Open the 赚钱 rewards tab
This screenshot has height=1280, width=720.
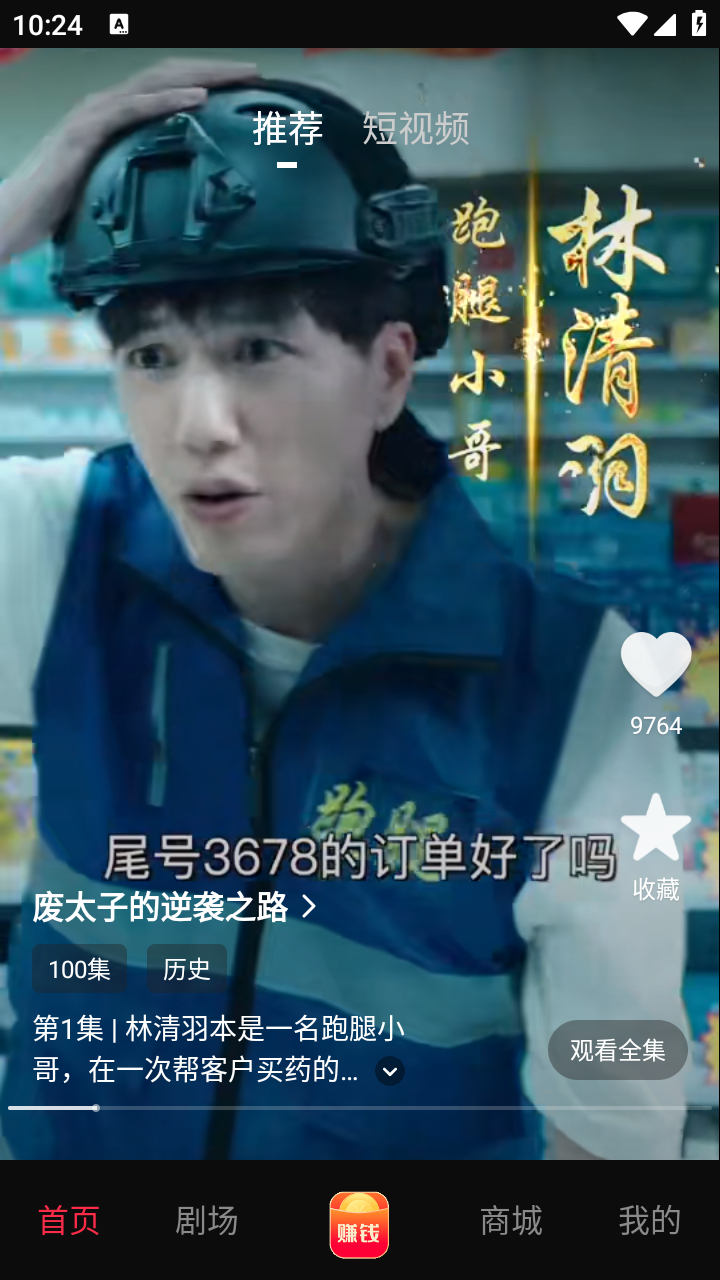coord(359,1224)
